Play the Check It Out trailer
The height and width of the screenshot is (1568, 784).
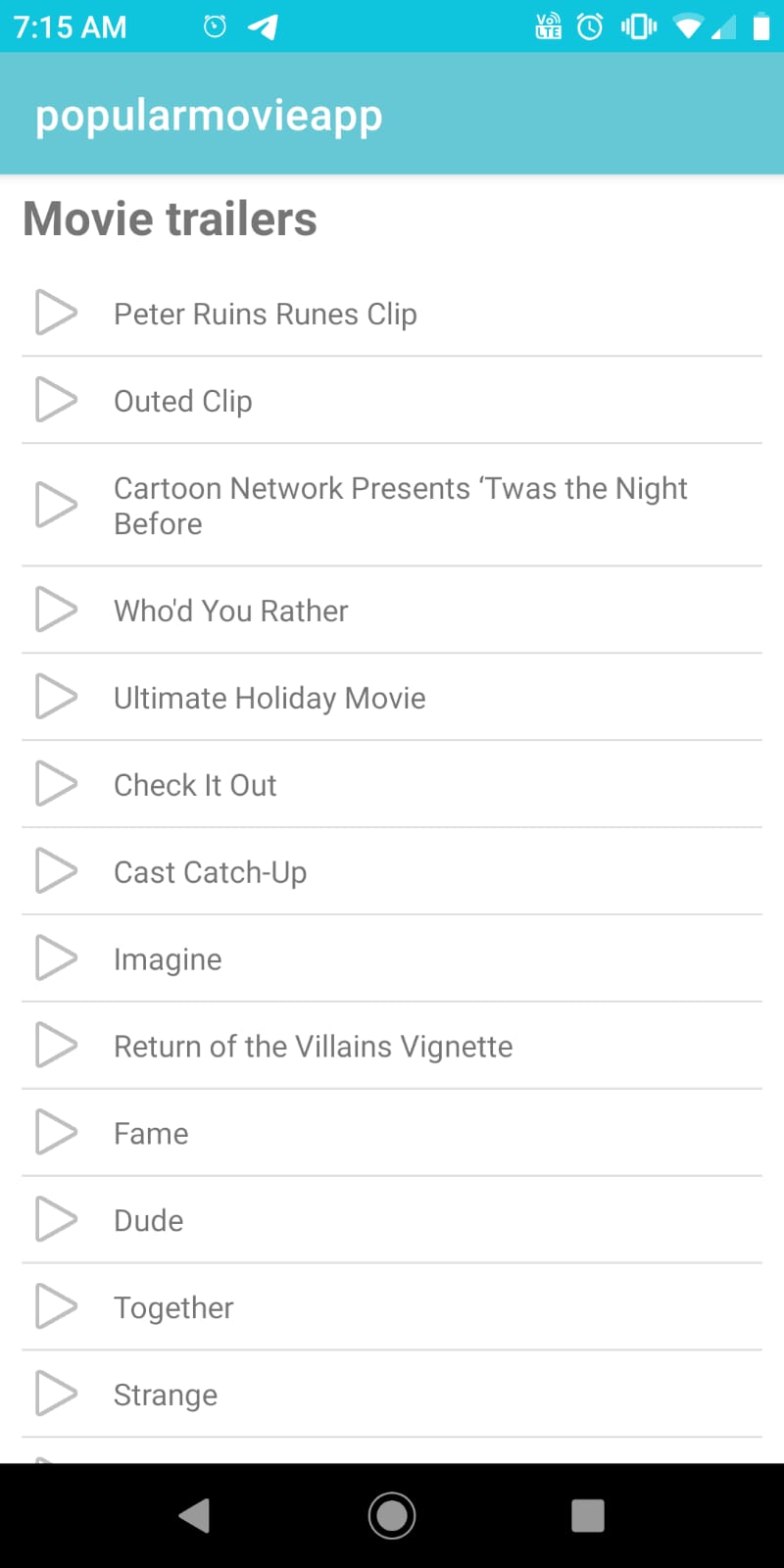(x=195, y=784)
